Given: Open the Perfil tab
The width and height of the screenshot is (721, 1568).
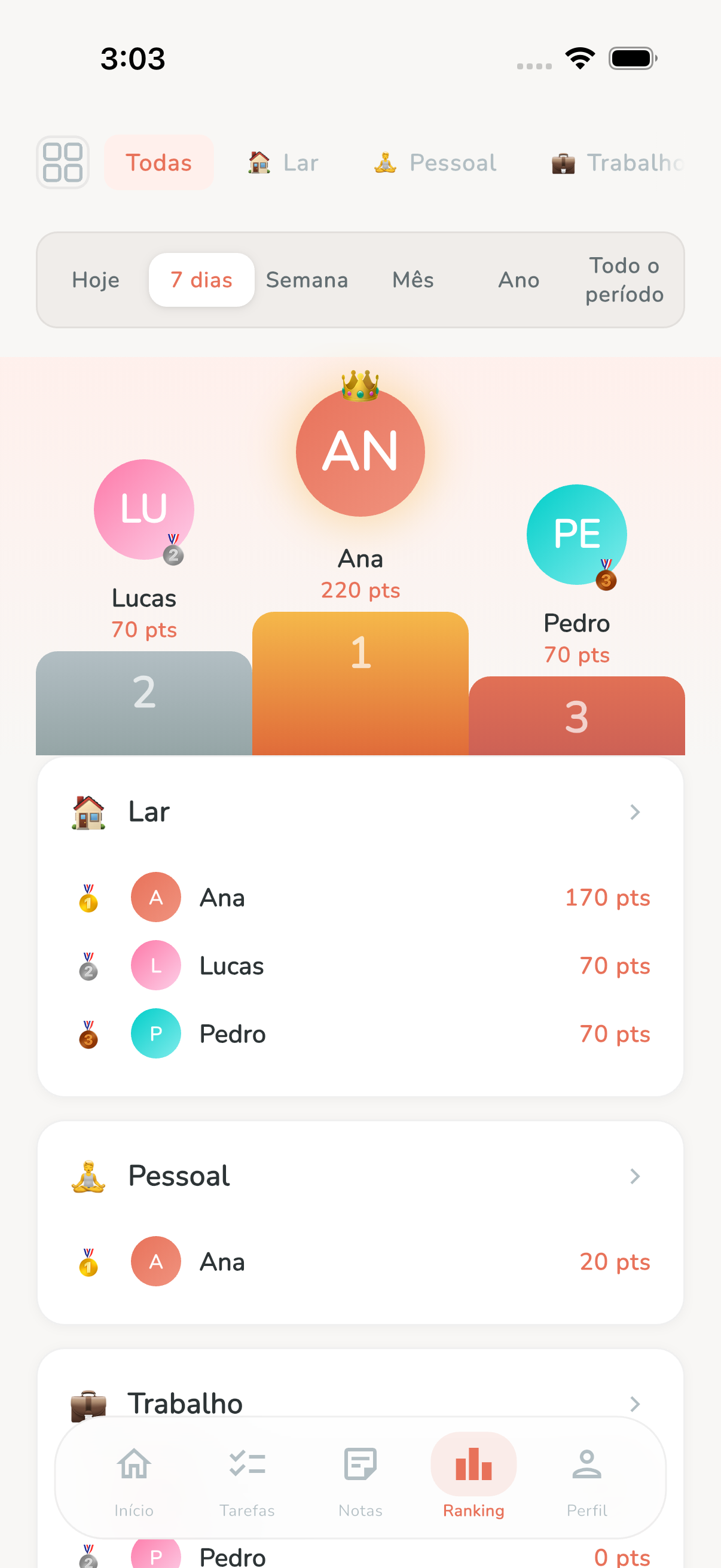Looking at the screenshot, I should [586, 1479].
